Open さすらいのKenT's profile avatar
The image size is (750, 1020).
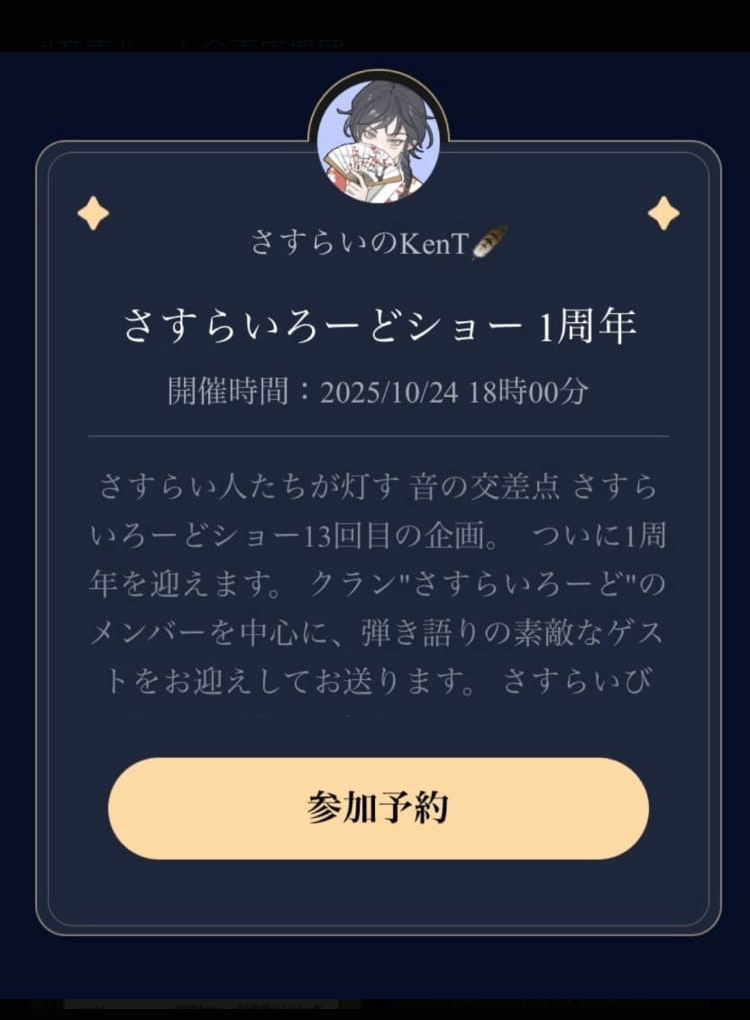tap(378, 138)
